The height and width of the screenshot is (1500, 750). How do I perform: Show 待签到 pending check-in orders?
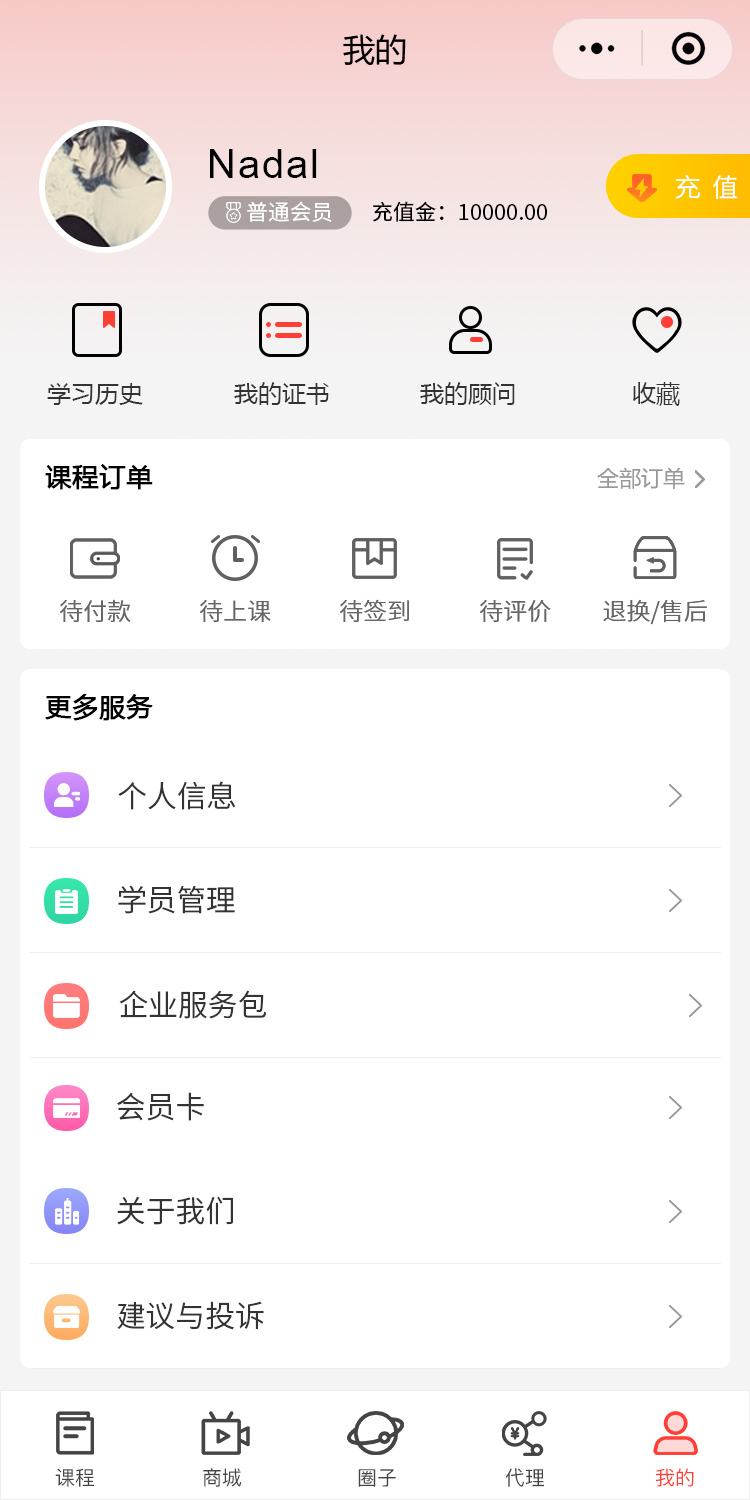(375, 579)
